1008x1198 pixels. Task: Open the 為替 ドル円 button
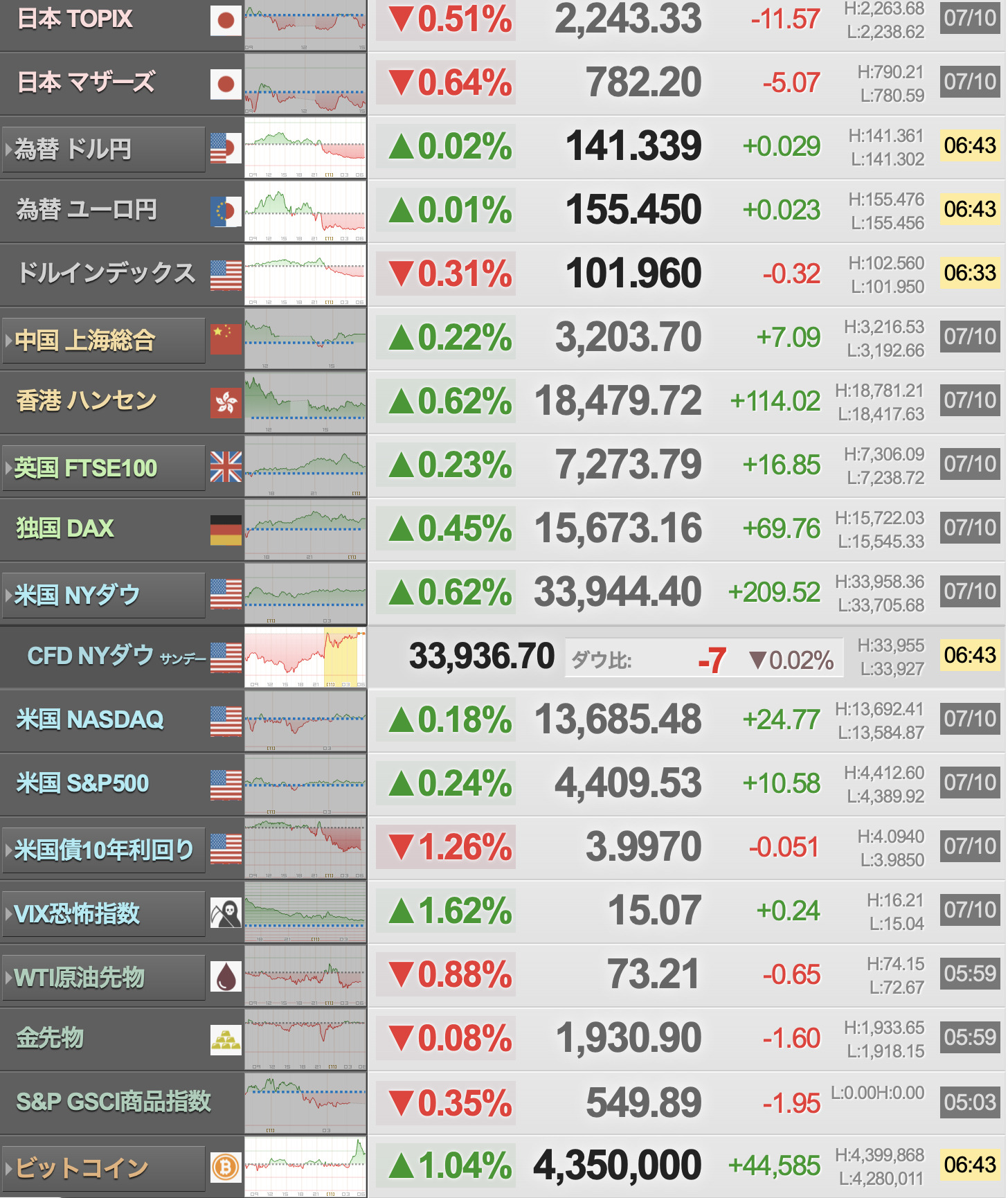(104, 149)
